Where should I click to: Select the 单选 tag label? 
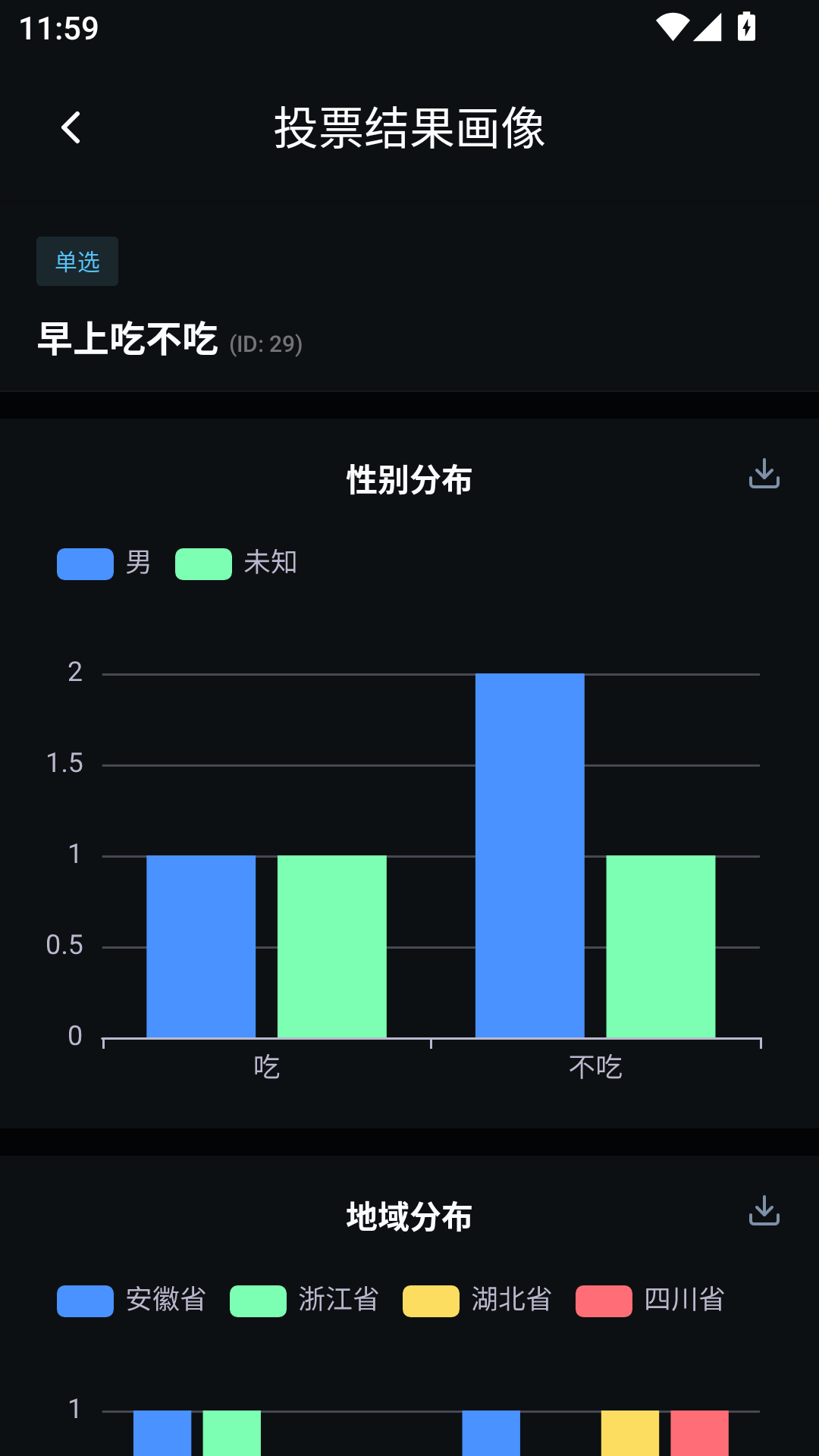coord(77,261)
